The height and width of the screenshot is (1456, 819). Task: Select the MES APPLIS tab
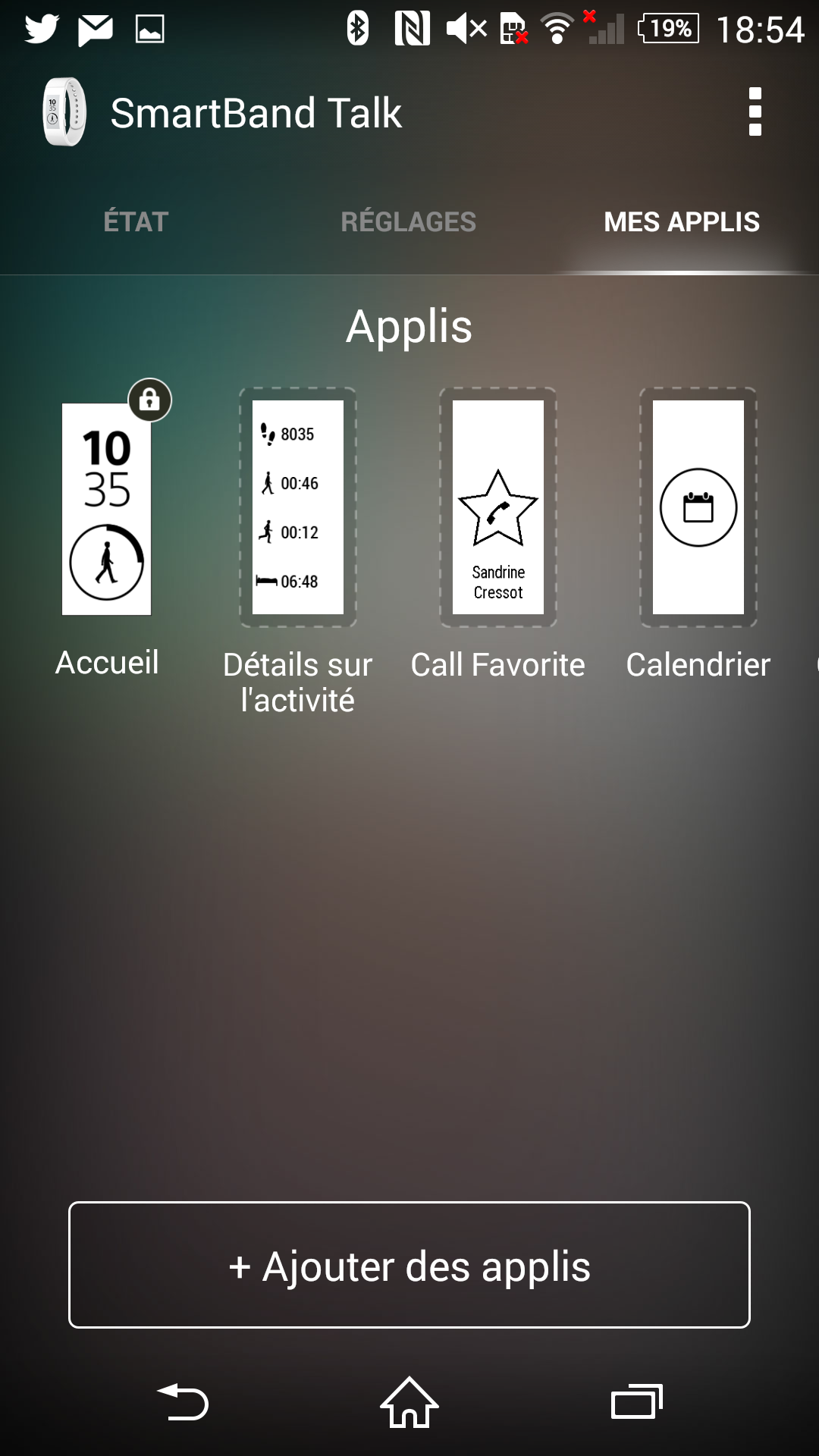click(682, 222)
